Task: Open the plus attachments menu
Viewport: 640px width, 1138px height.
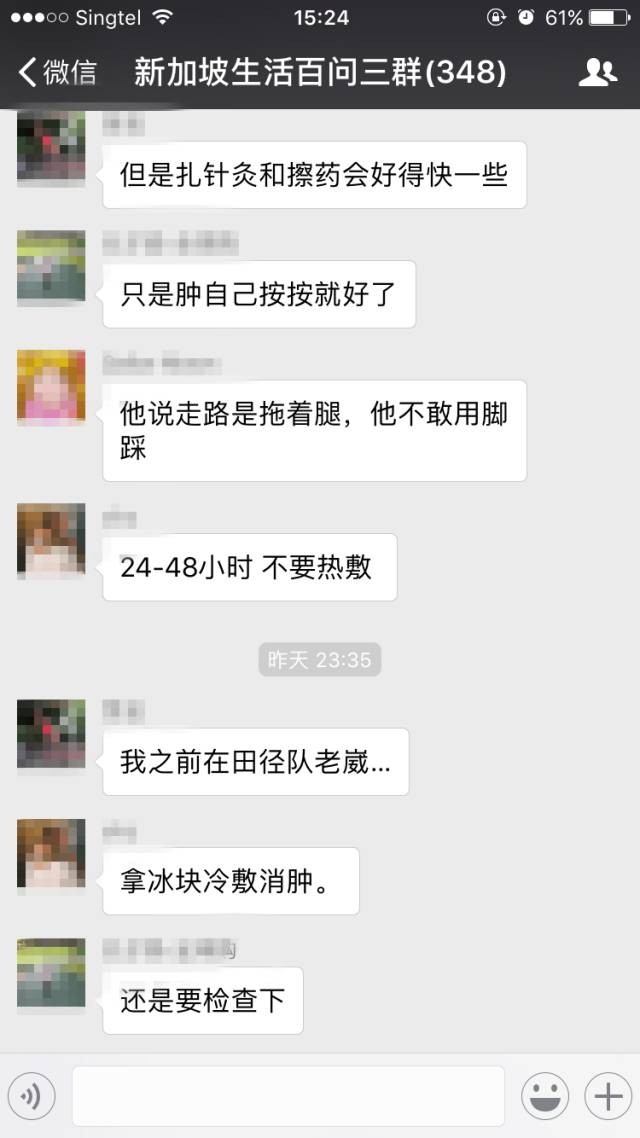Action: (607, 1097)
